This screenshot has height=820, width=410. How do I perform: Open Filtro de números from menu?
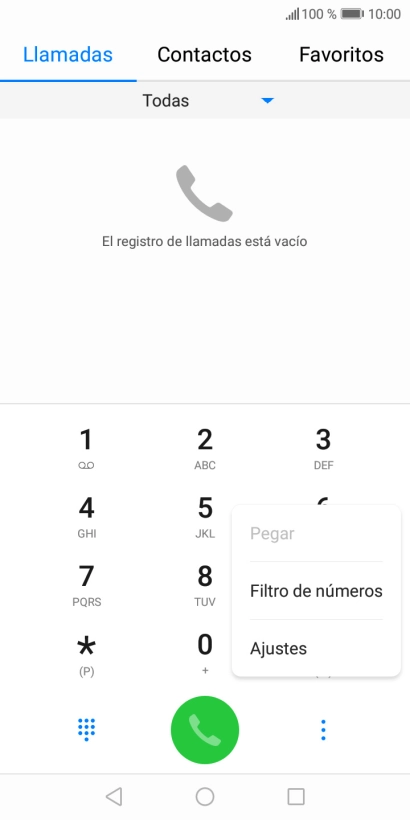click(316, 591)
